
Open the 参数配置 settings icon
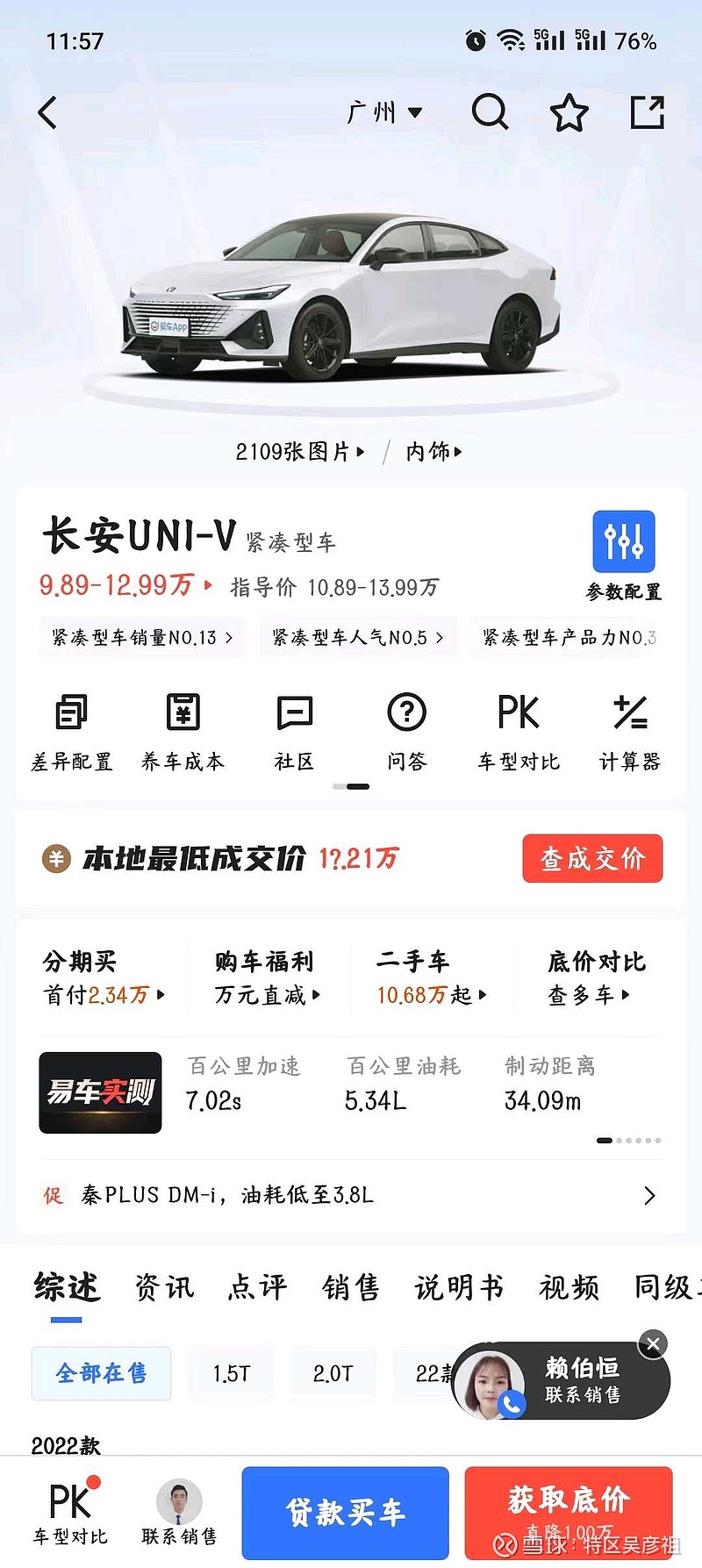tap(624, 544)
